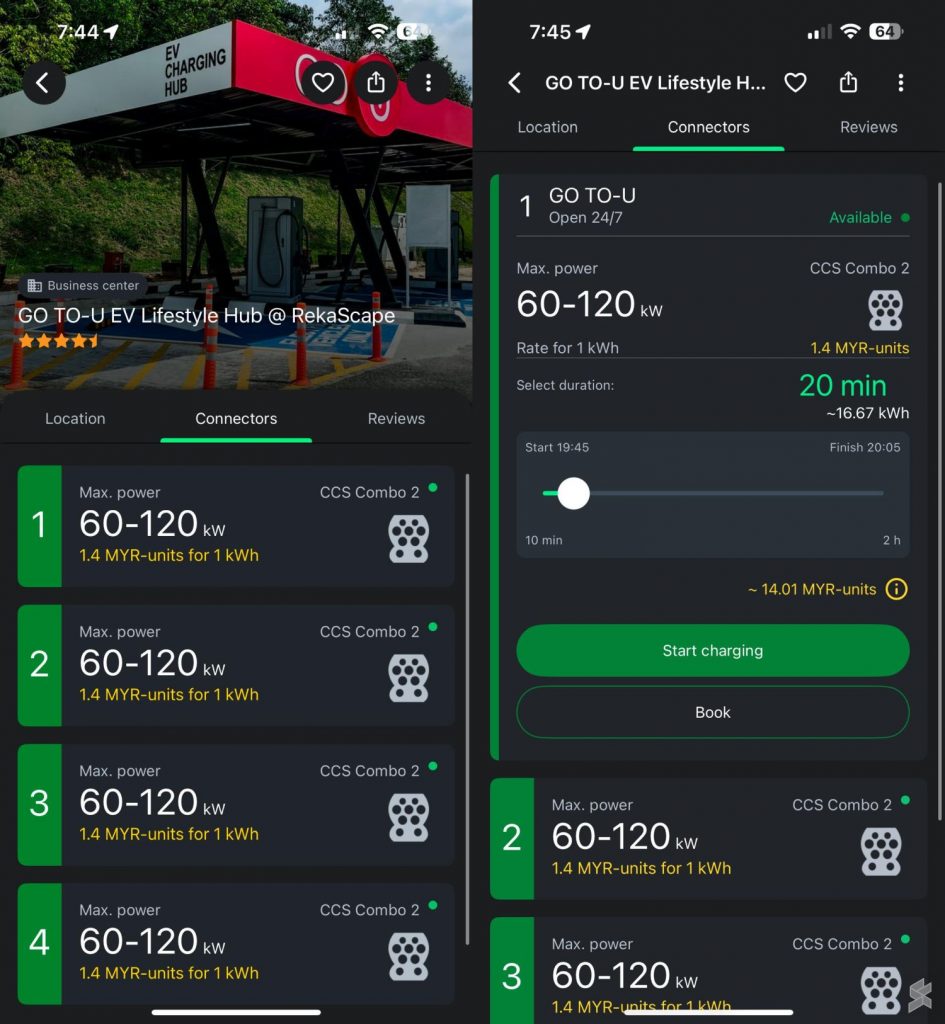
Task: Start charging on connector 1
Action: tap(712, 651)
